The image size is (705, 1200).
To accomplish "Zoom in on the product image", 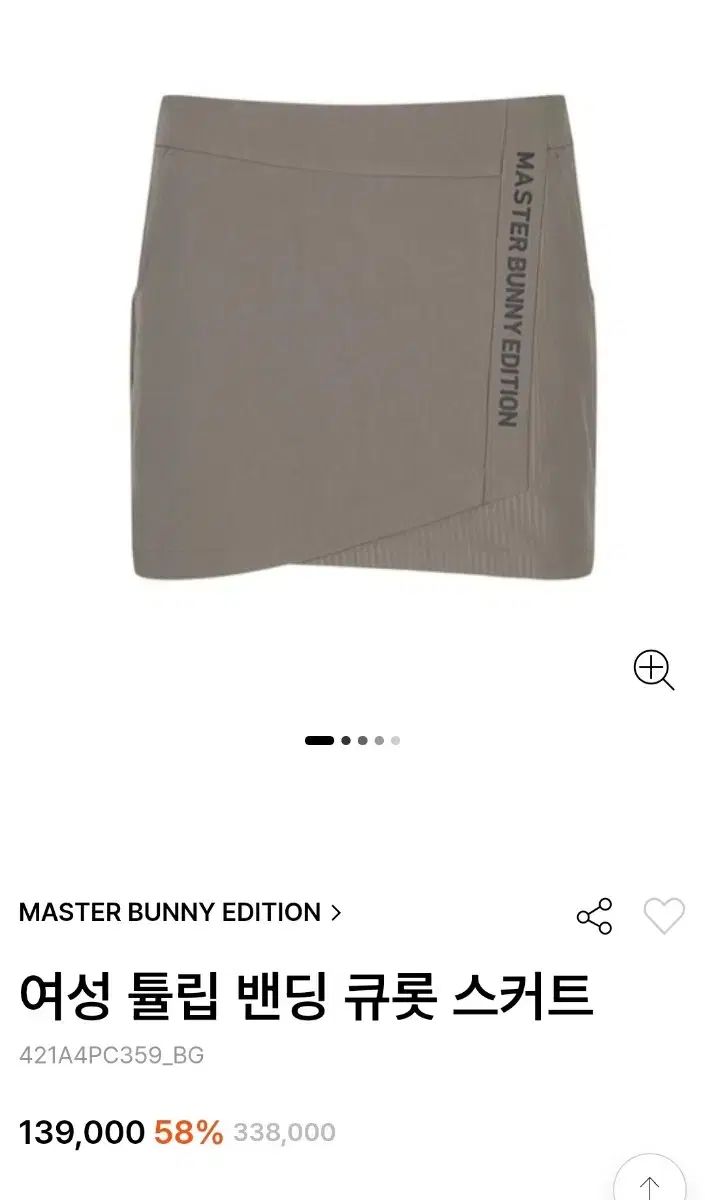I will coord(654,670).
